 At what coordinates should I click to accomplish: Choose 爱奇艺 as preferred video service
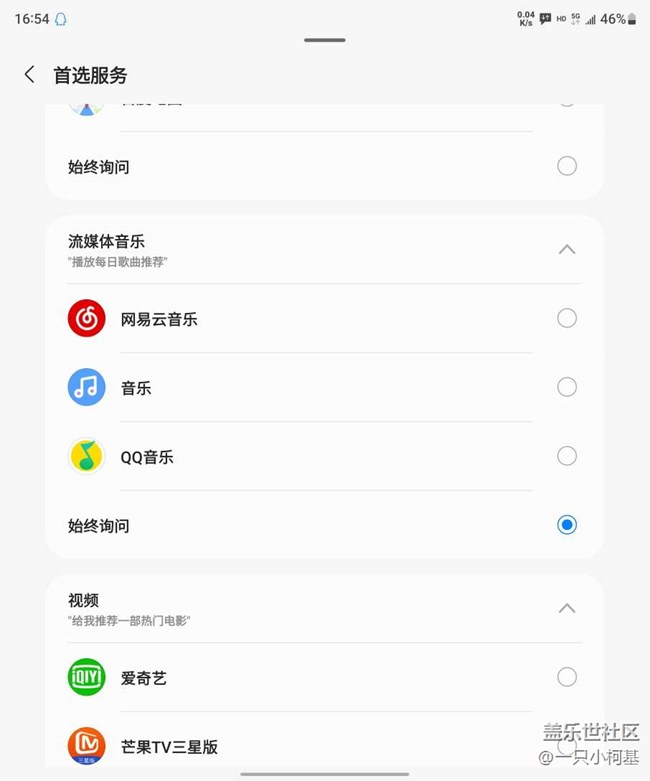pos(566,678)
